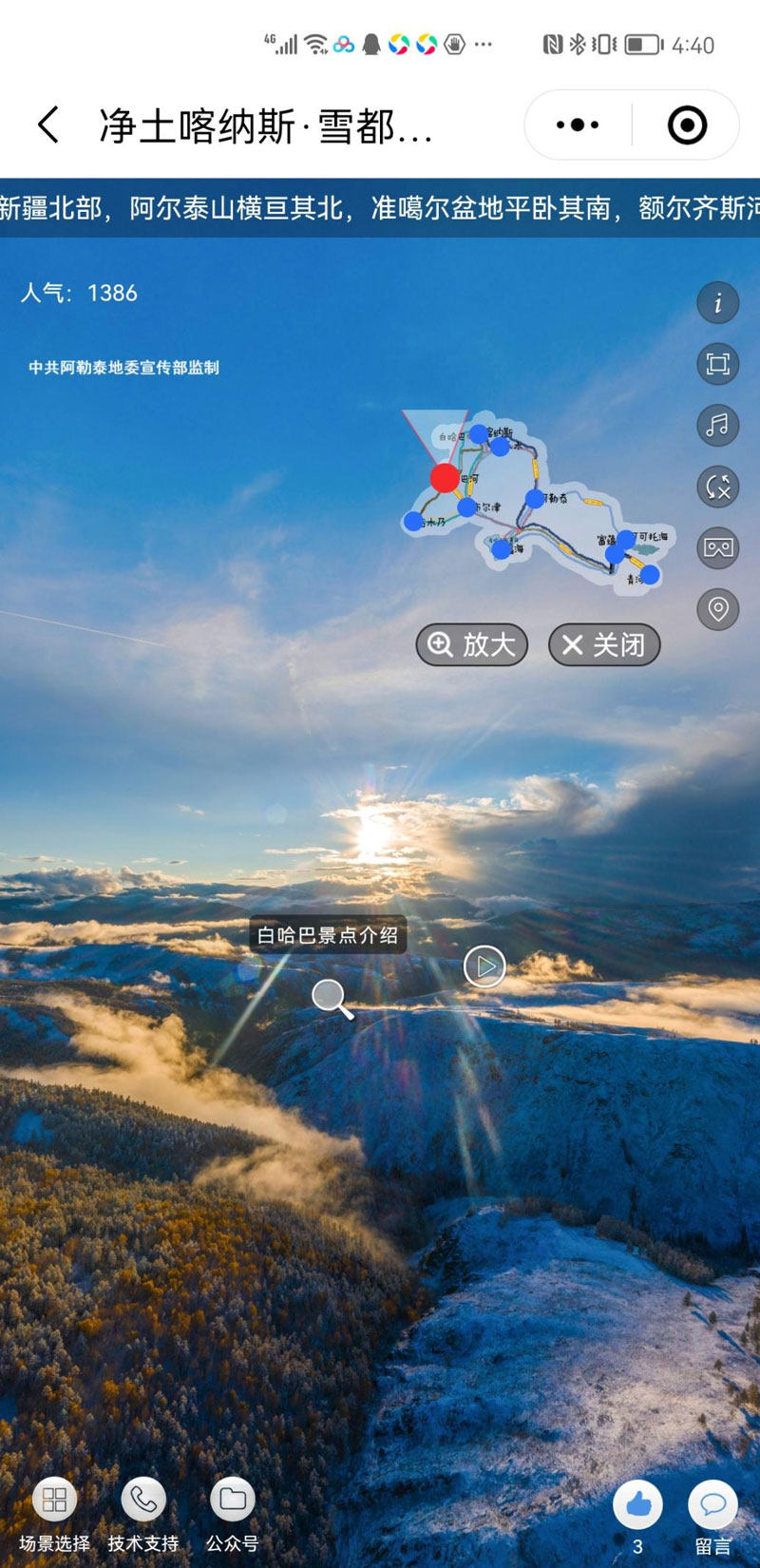Enlarge the map with 放大

pyautogui.click(x=472, y=645)
